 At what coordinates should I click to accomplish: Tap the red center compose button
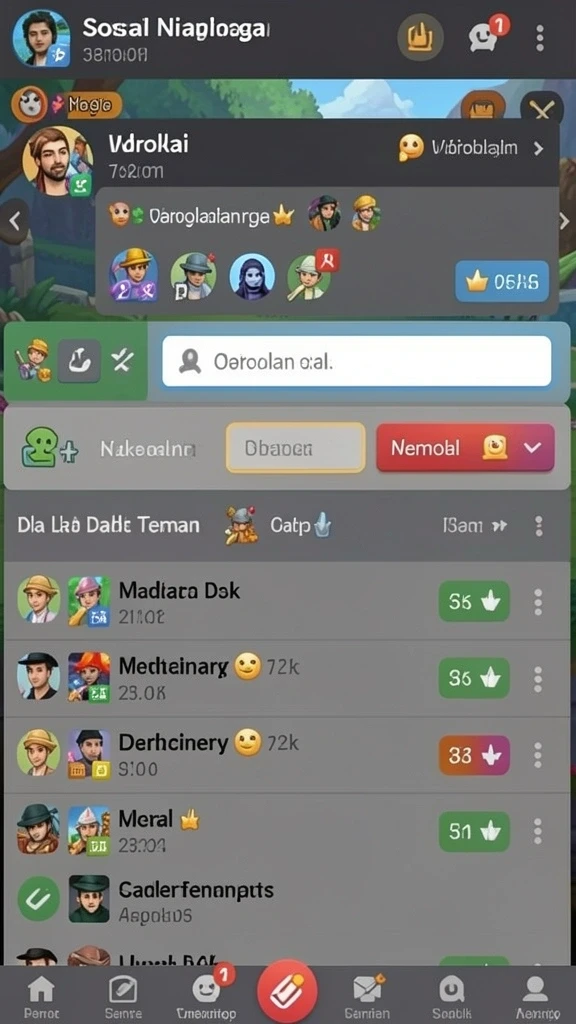287,991
